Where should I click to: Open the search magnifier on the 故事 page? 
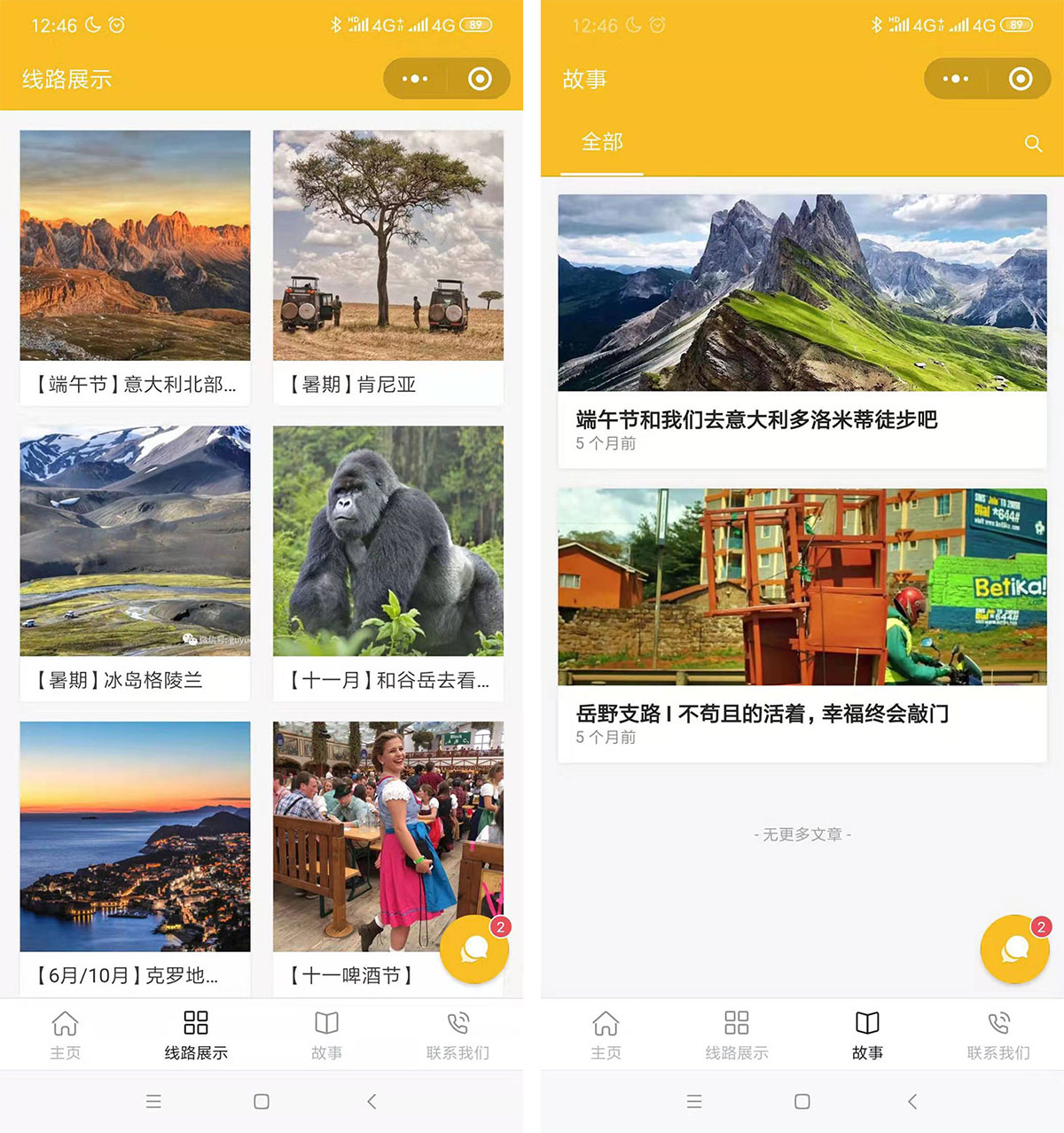click(x=1034, y=143)
